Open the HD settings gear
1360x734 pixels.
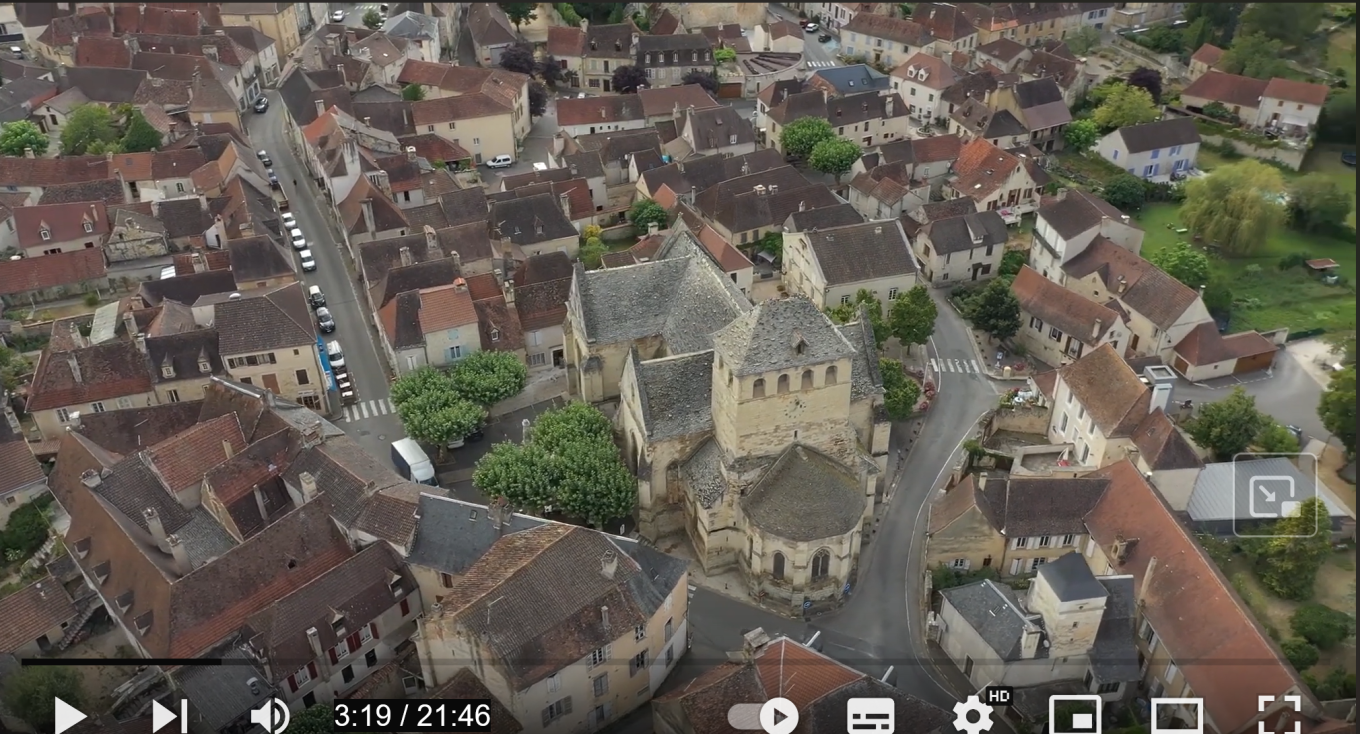pos(973,715)
